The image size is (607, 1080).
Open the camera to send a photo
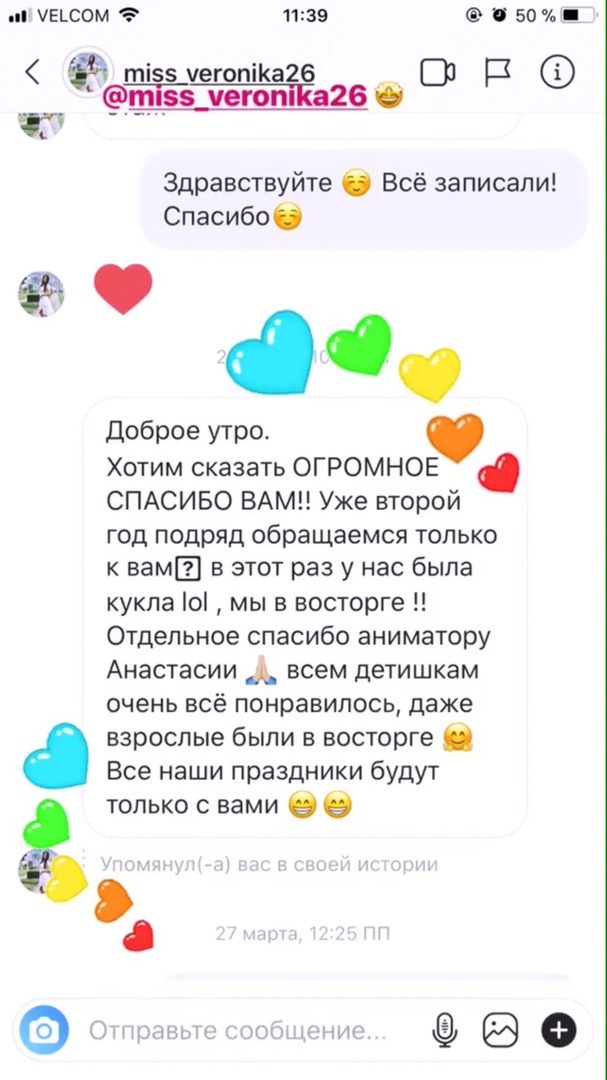click(x=45, y=1029)
